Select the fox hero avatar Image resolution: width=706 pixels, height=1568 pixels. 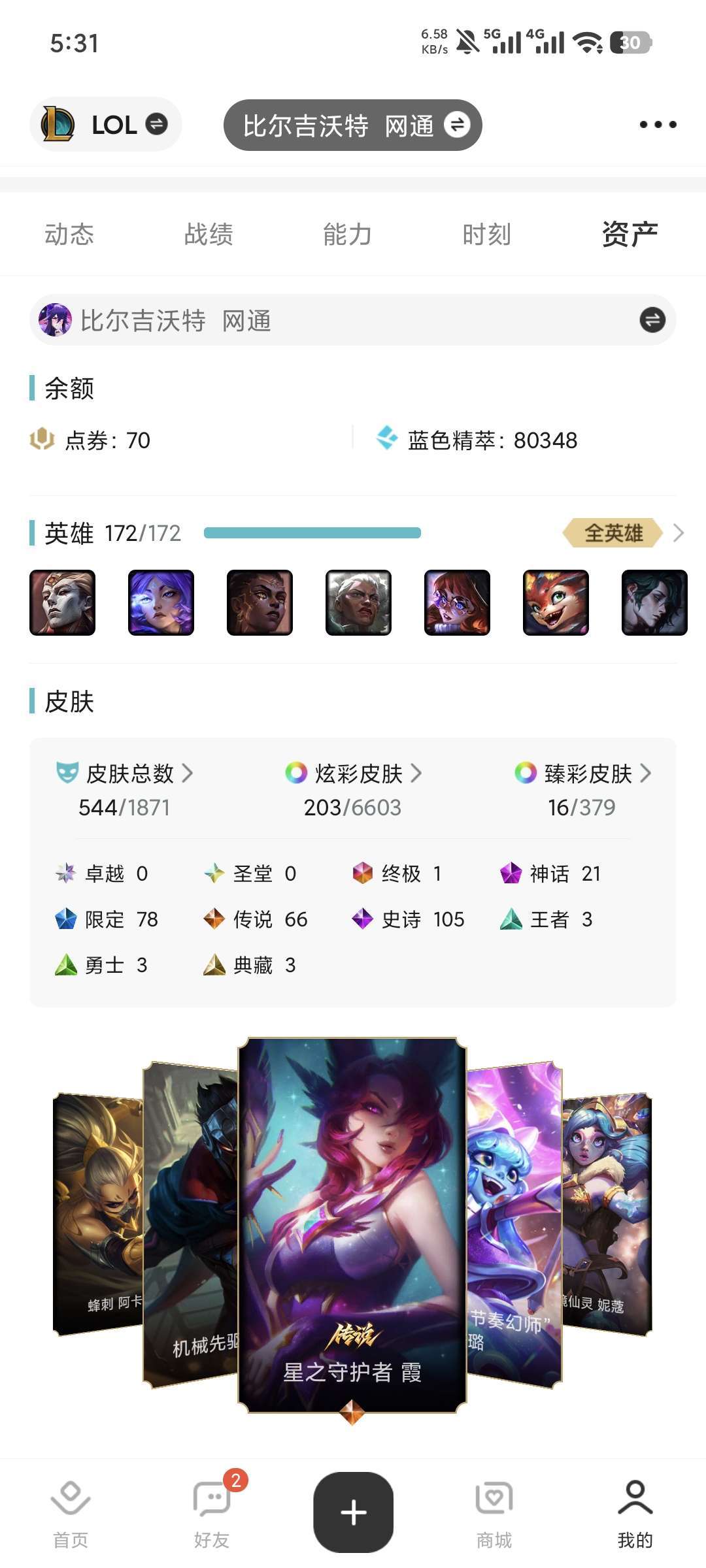pyautogui.click(x=556, y=602)
